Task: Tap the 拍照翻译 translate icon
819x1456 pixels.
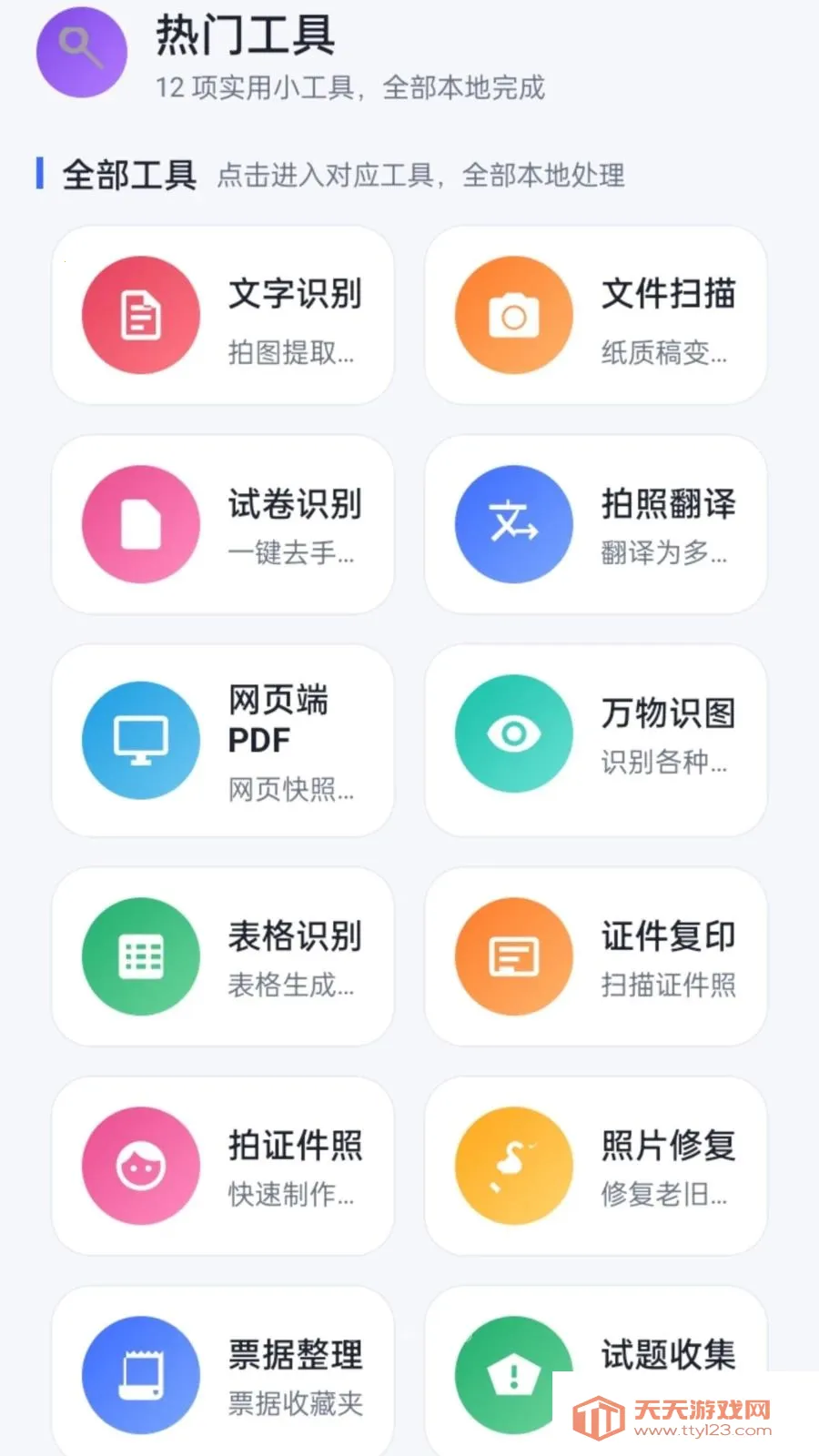Action: point(512,524)
